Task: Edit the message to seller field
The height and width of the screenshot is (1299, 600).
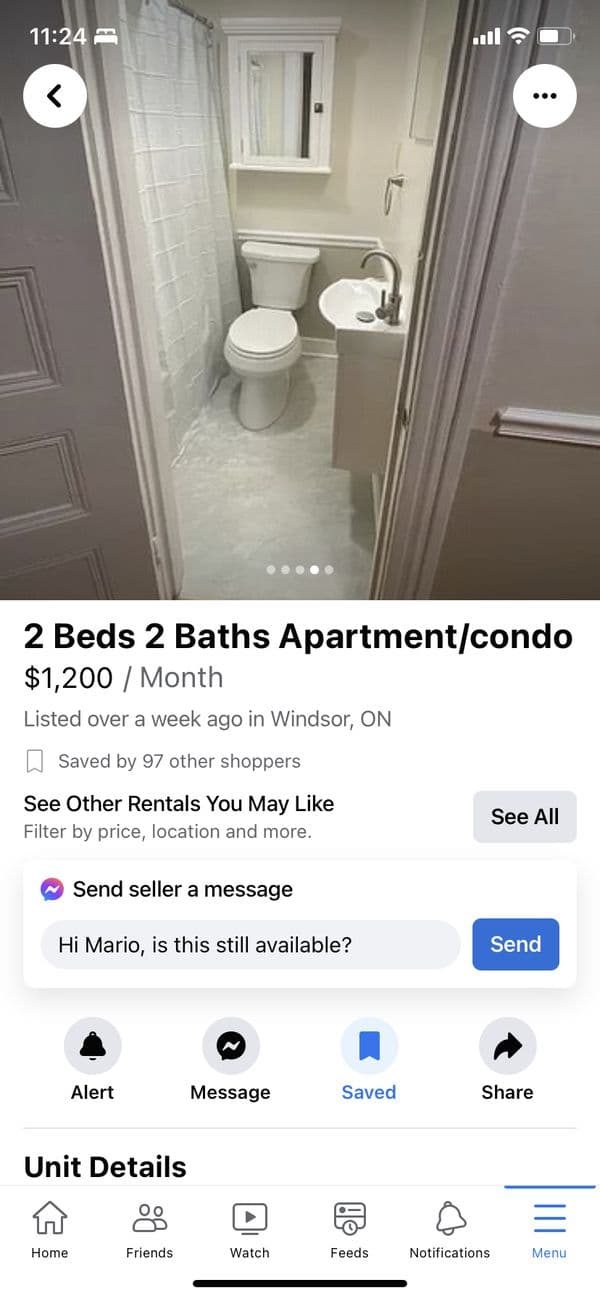Action: (x=250, y=945)
